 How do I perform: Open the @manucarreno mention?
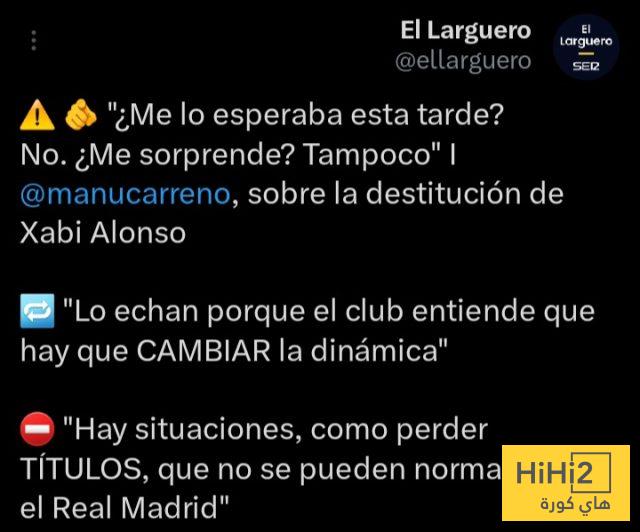(x=125, y=193)
